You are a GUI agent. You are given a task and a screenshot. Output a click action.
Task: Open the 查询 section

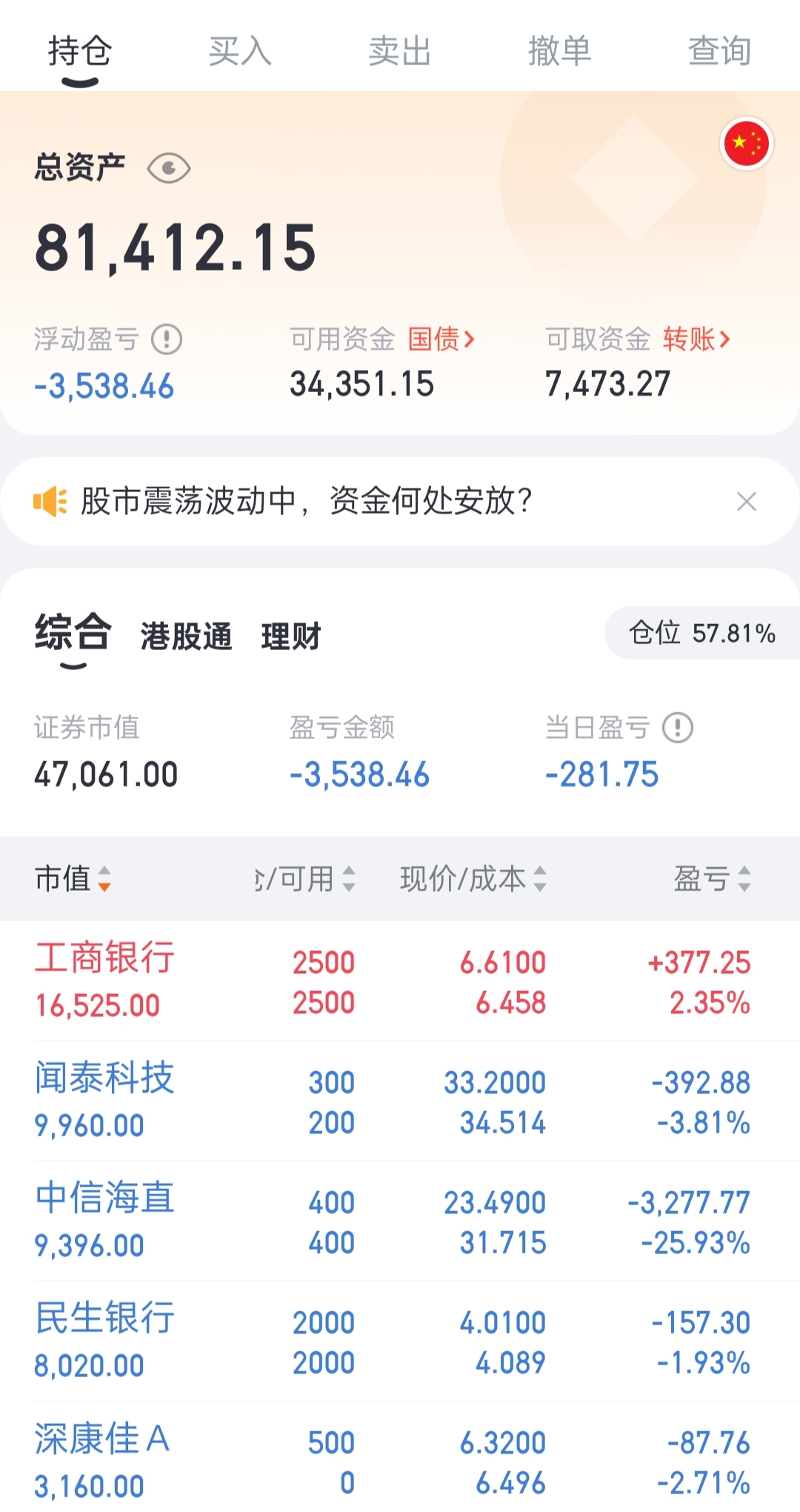click(719, 50)
